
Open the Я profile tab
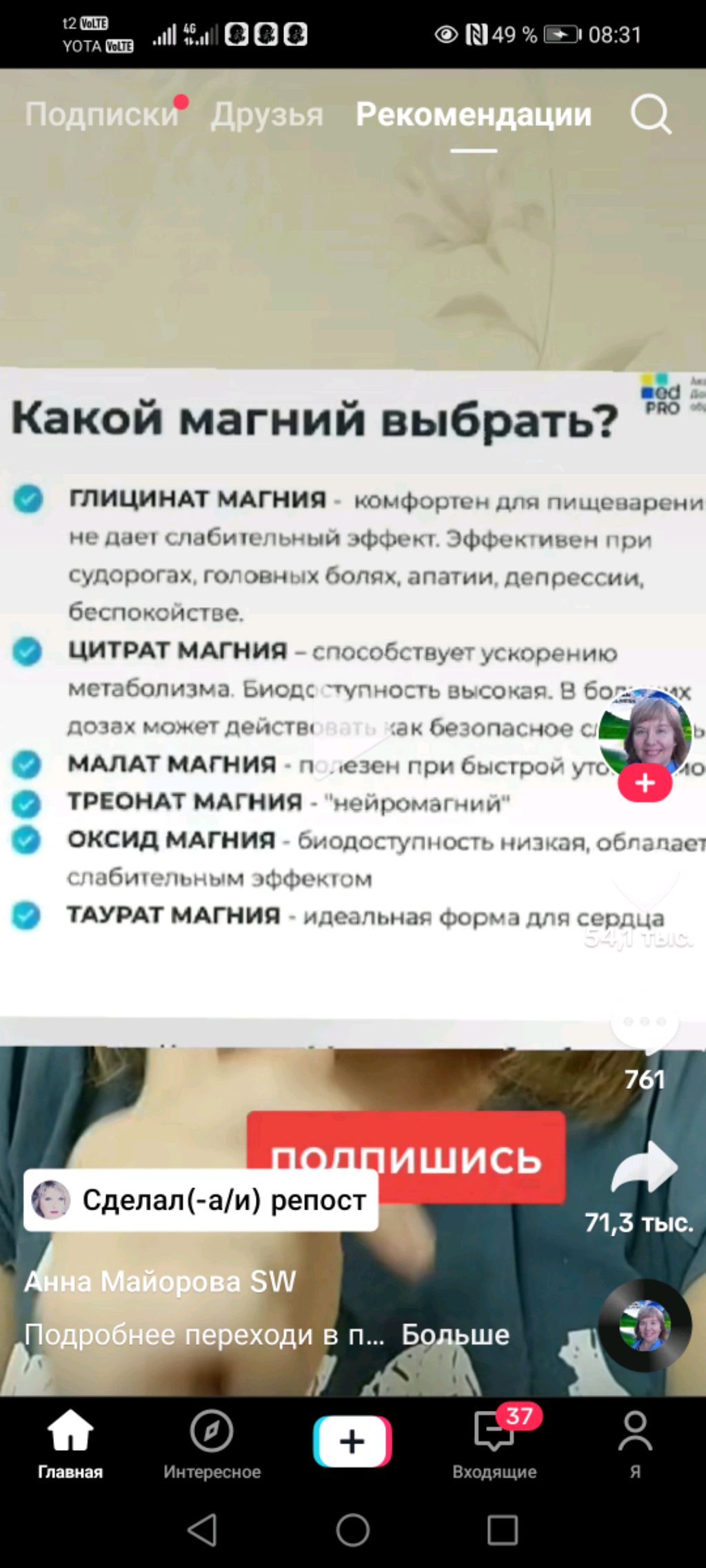click(x=635, y=1442)
